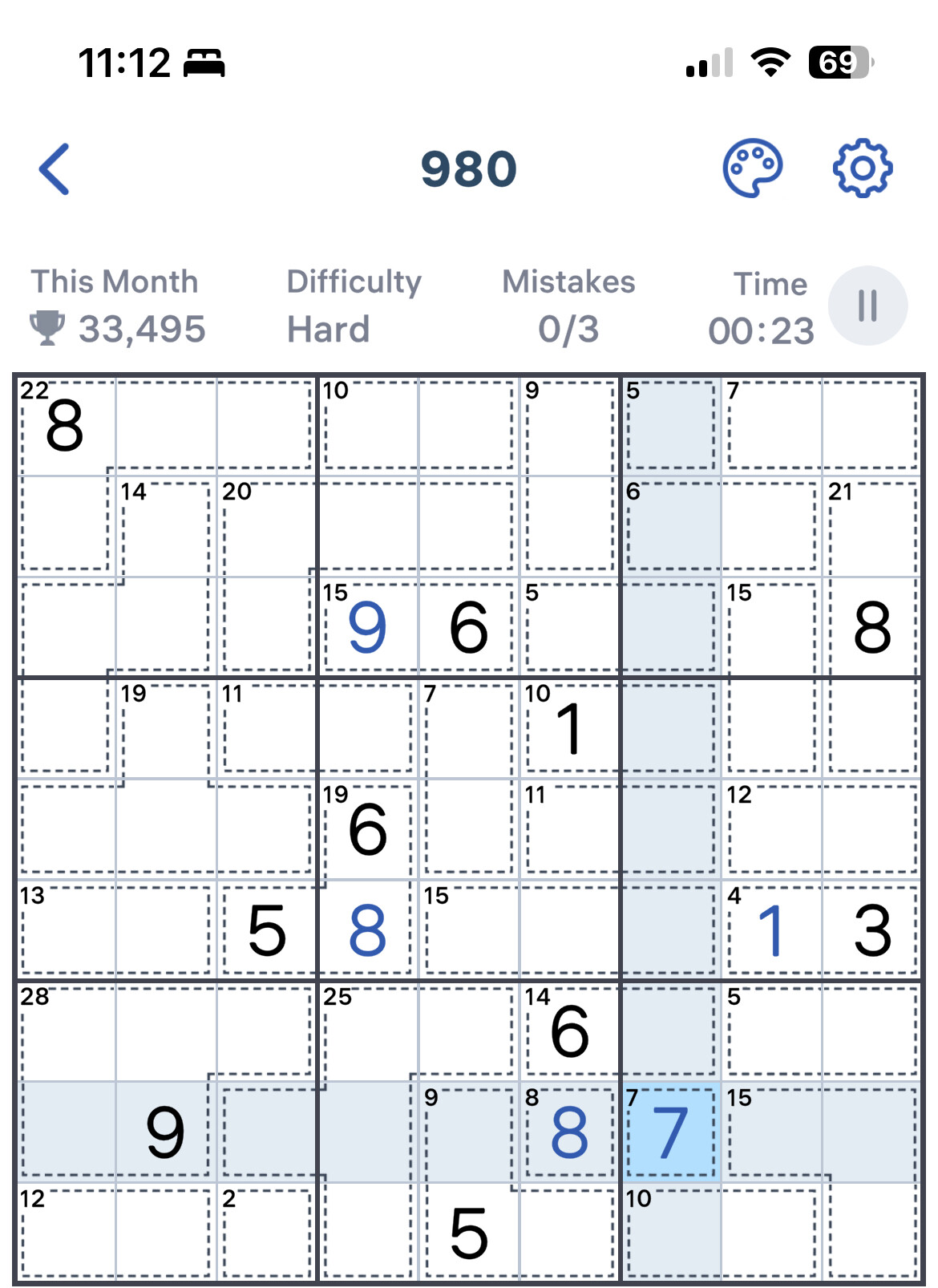Pause the game timer

pos(867,306)
